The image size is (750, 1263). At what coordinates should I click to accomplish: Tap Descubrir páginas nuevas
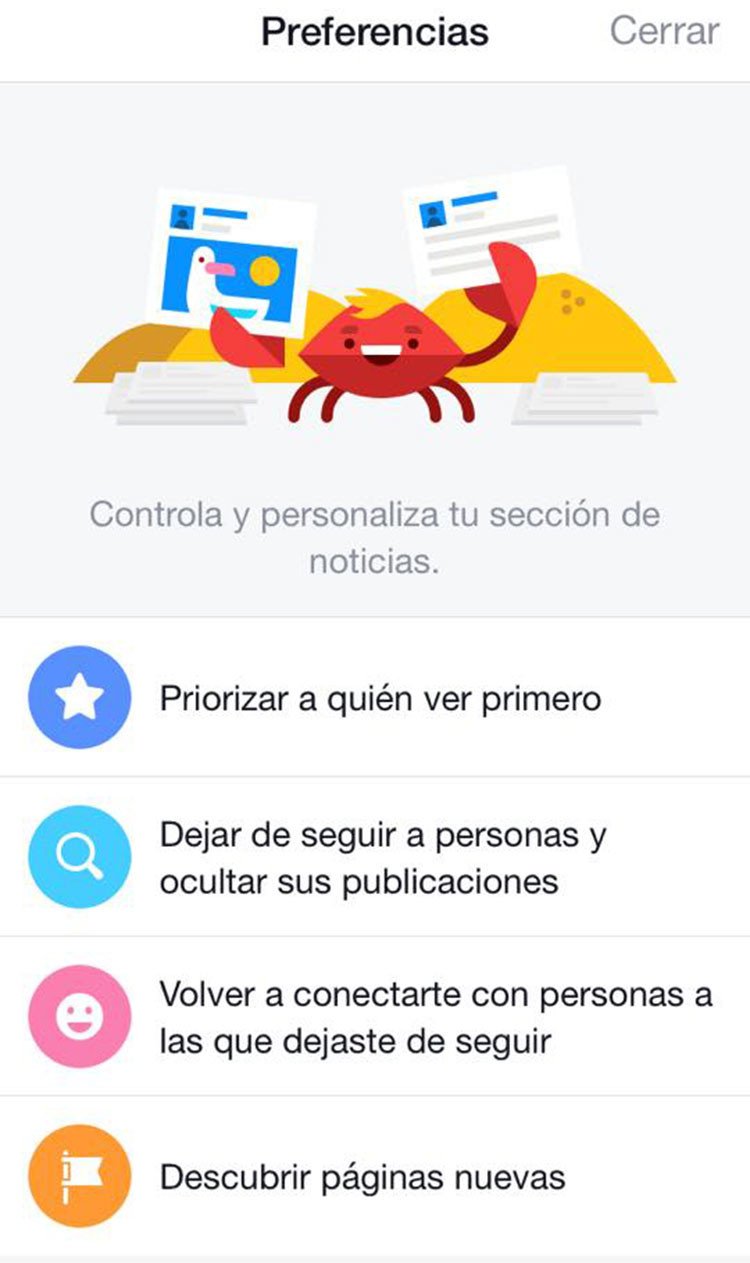pos(362,1177)
